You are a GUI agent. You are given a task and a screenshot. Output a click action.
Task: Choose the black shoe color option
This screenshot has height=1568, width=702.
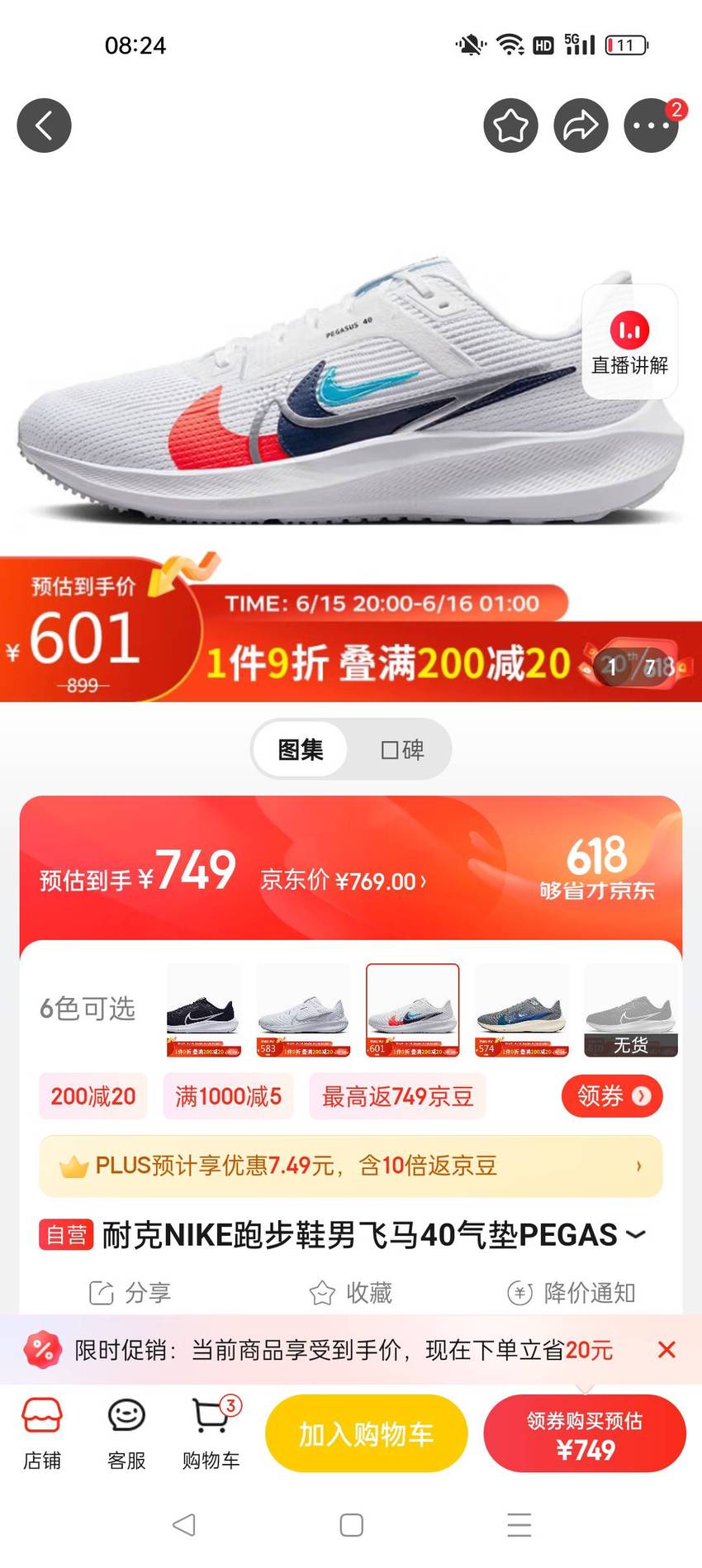pos(203,1010)
